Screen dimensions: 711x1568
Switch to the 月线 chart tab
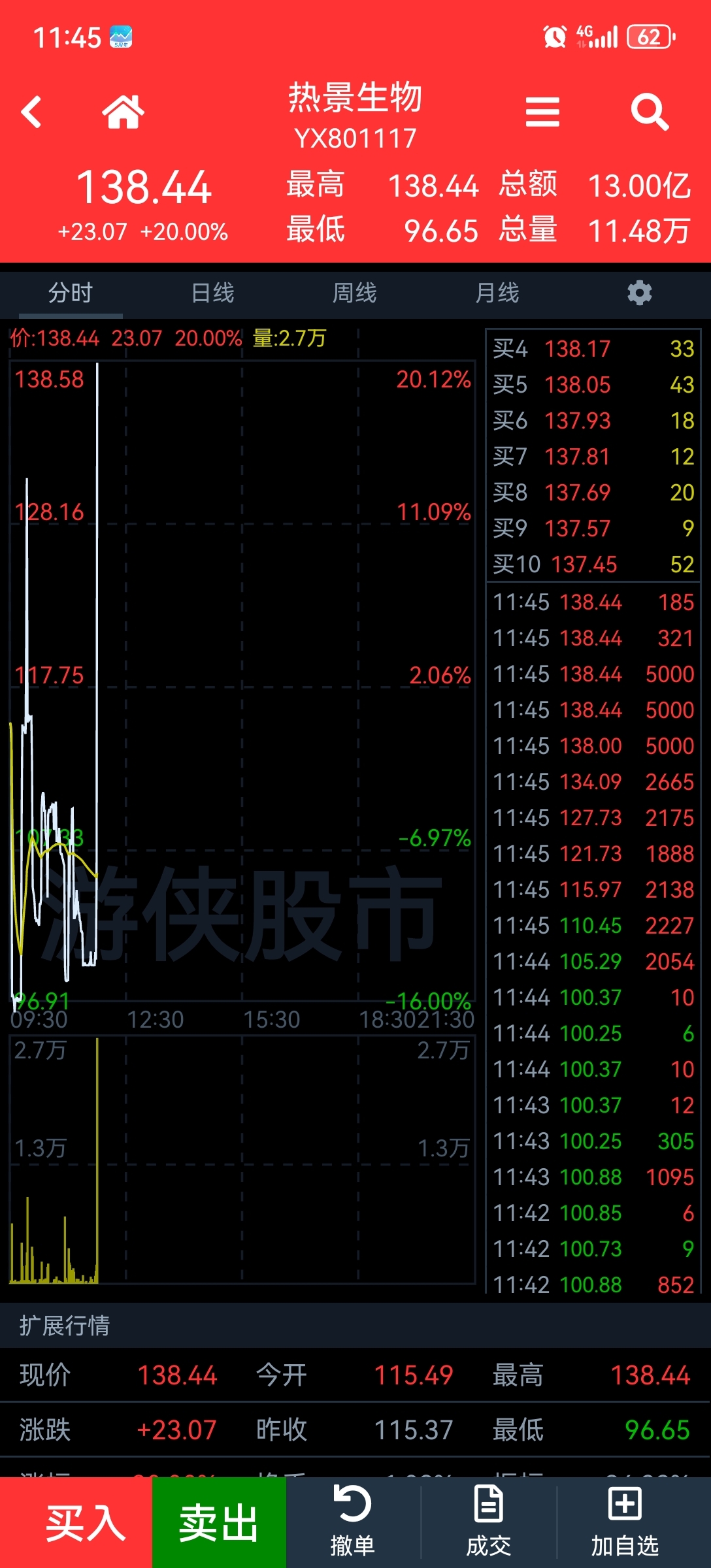point(497,293)
